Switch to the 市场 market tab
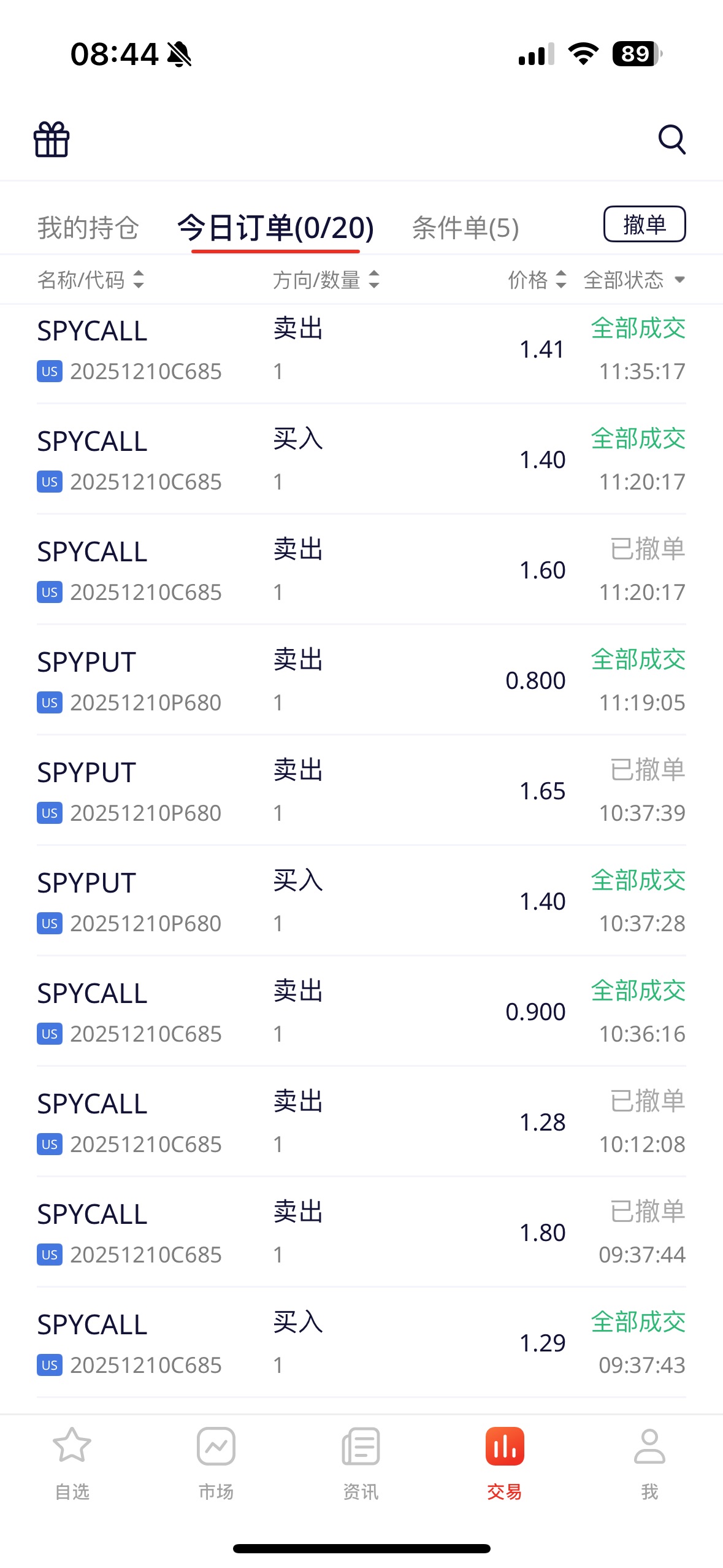 click(216, 1463)
